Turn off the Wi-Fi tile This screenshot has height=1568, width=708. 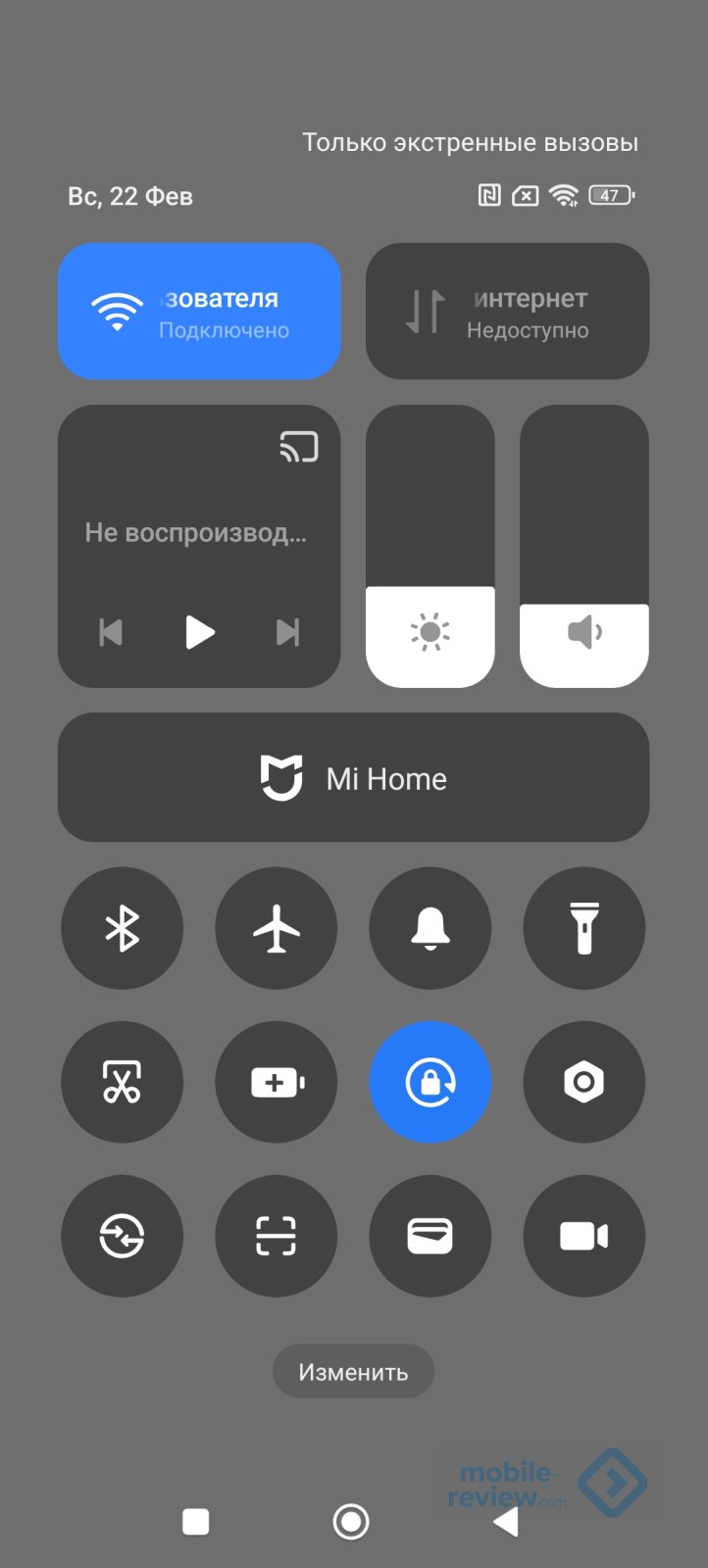tap(199, 312)
